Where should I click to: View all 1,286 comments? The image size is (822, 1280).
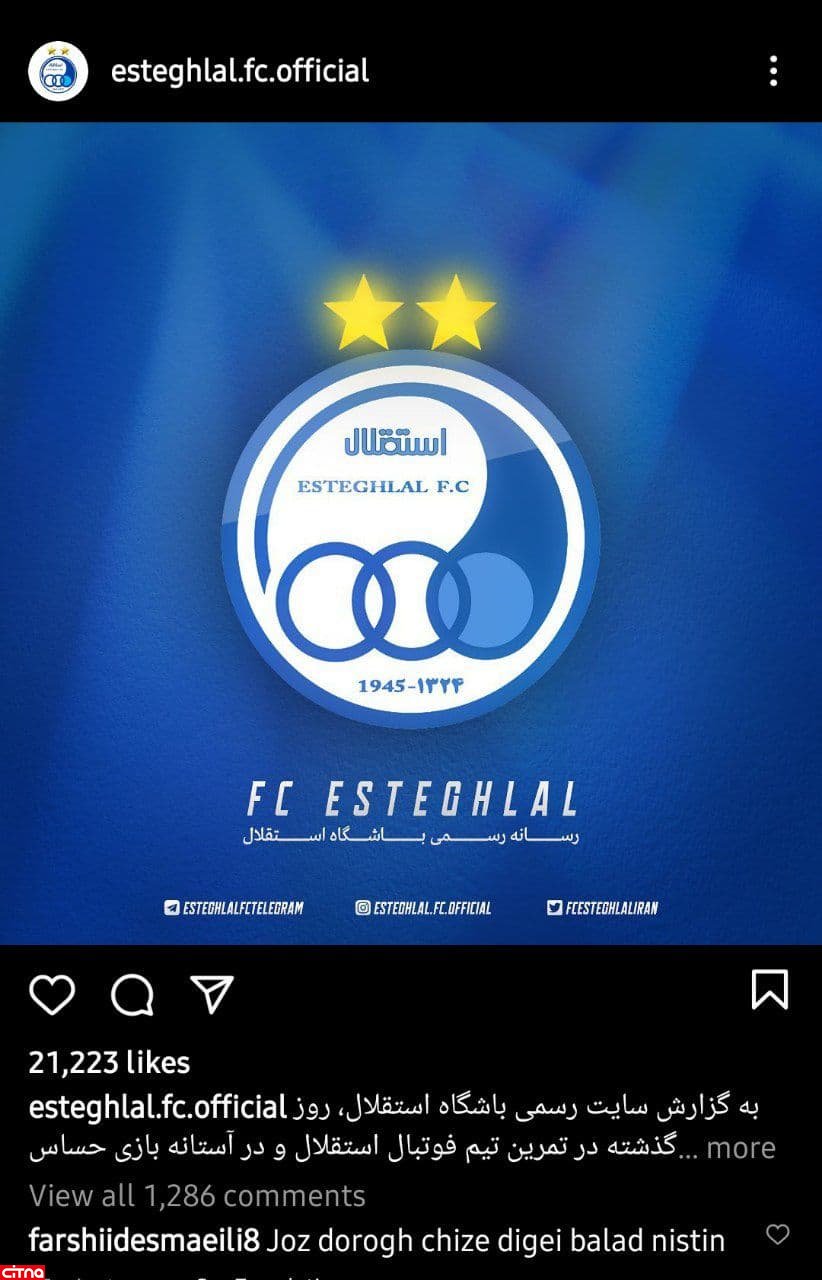point(197,1195)
